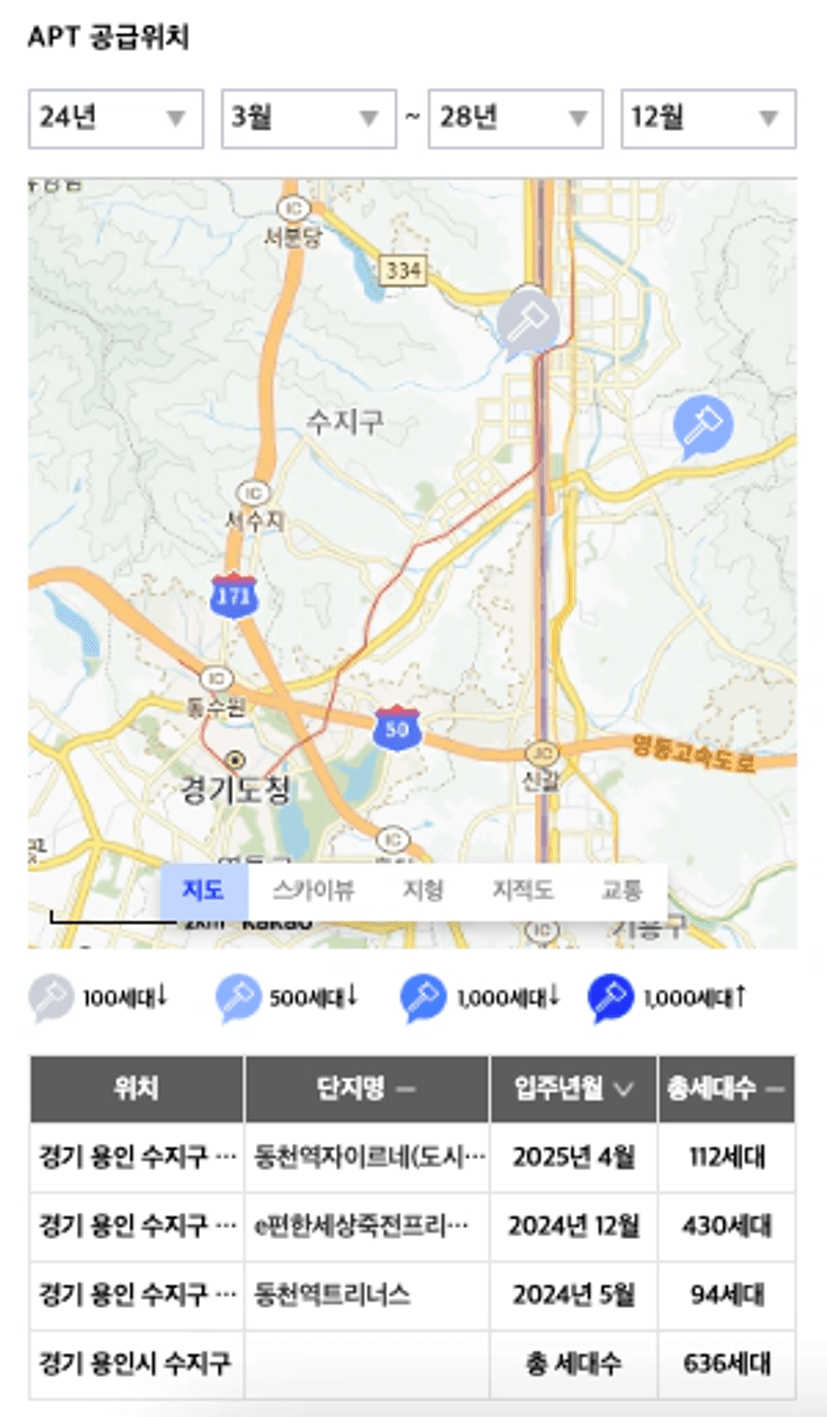
Task: Sort table by 입주년월 column
Action: coord(574,1089)
